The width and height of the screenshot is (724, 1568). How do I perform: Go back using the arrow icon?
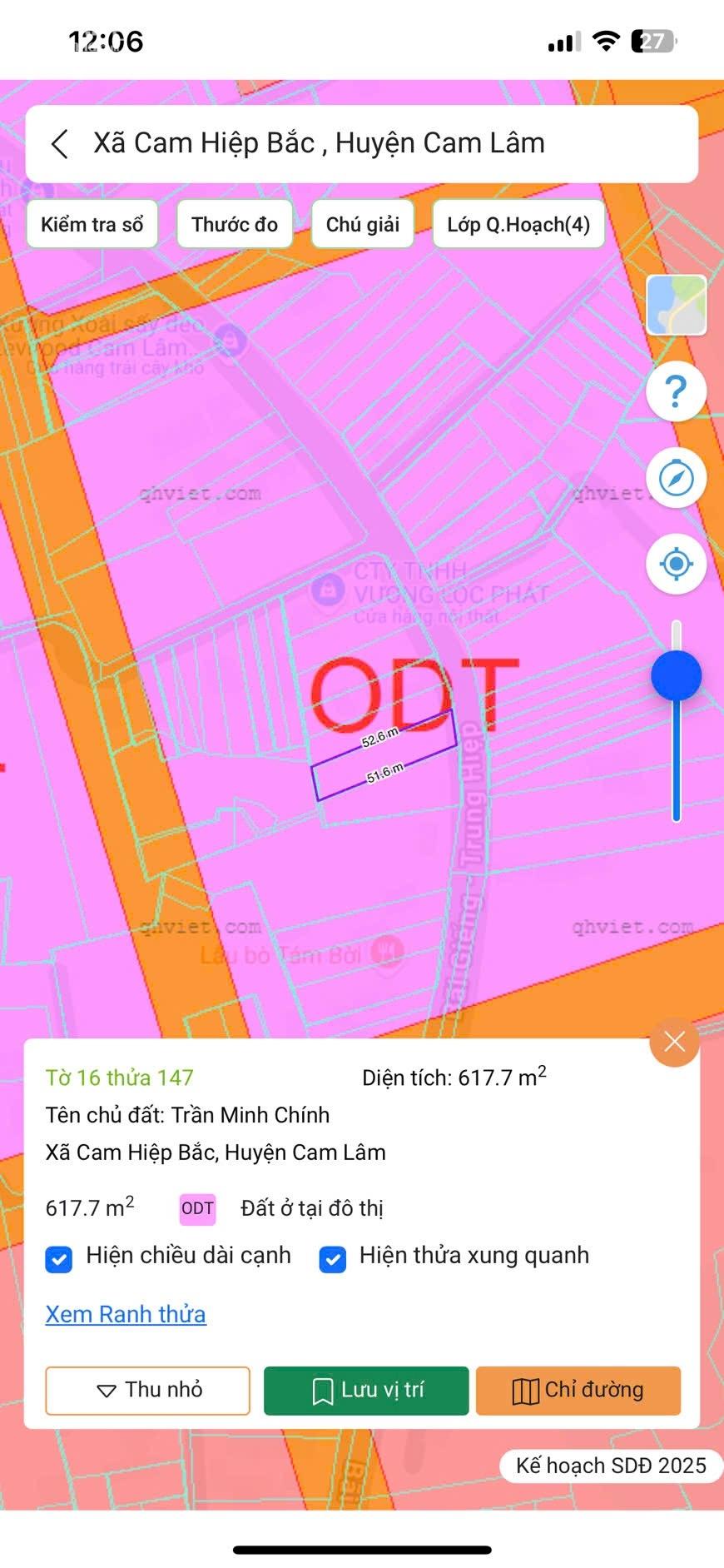(60, 144)
